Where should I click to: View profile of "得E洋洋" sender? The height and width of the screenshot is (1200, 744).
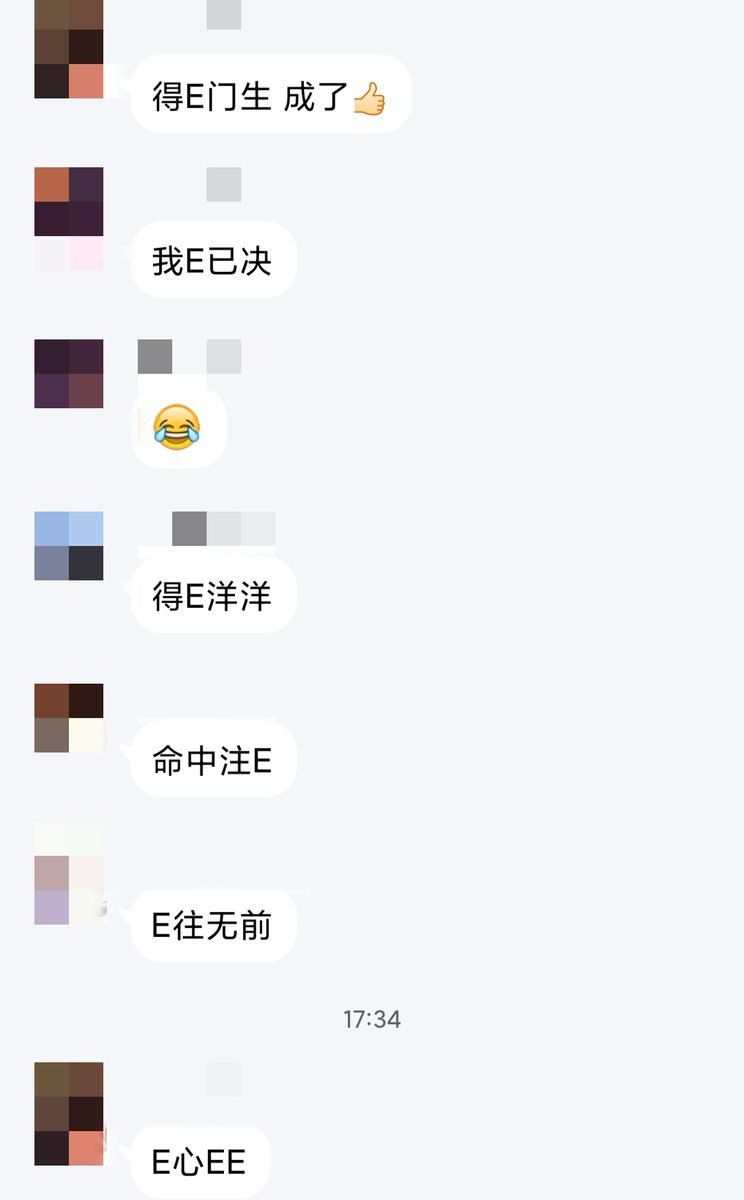coord(68,546)
